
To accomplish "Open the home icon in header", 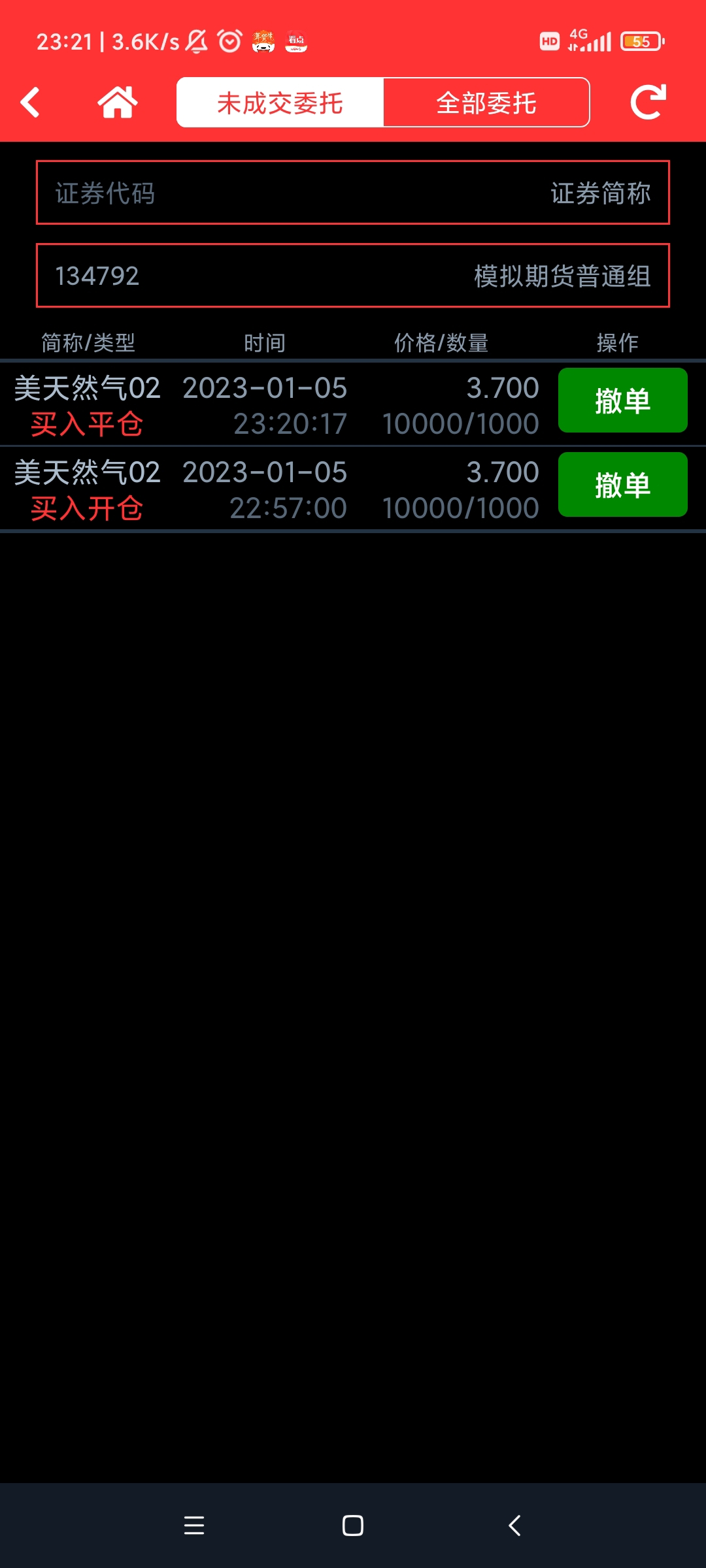I will point(118,103).
